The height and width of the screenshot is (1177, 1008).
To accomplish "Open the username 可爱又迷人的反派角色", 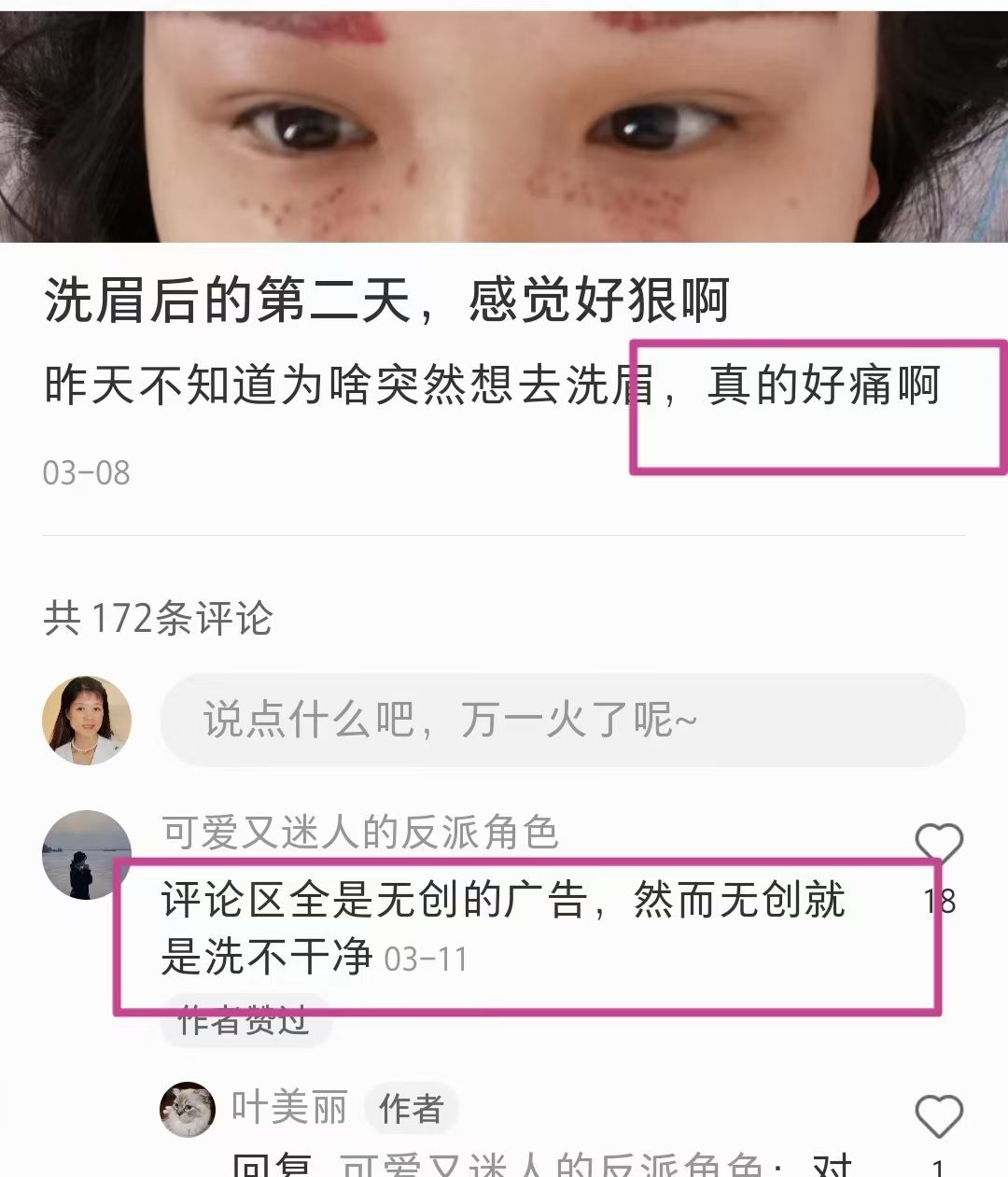I will click(x=360, y=833).
